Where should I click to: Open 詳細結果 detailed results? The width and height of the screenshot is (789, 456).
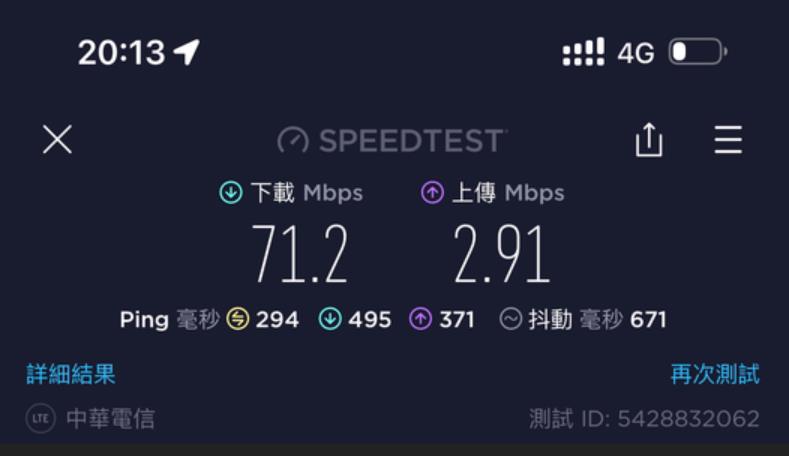coord(71,374)
